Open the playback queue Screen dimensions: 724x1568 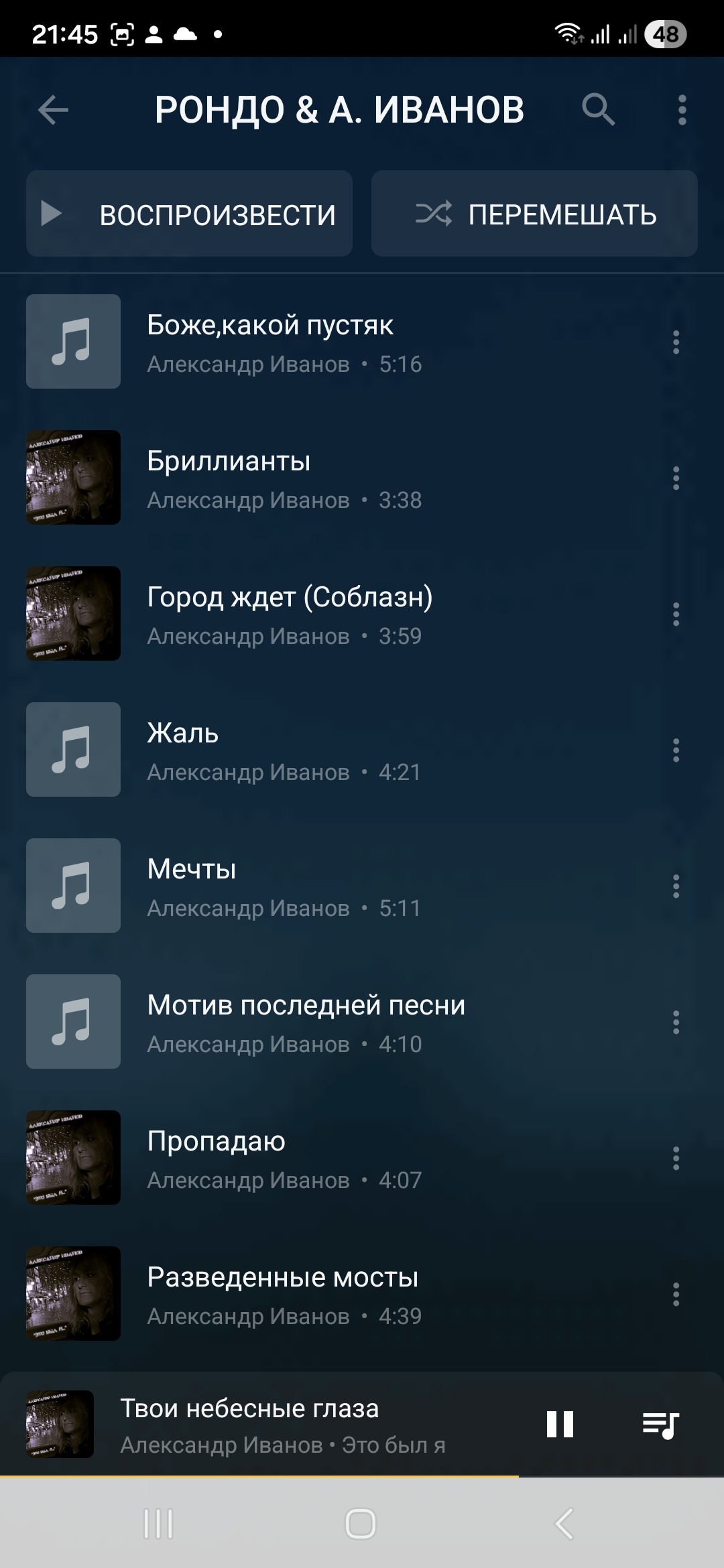click(x=660, y=1425)
